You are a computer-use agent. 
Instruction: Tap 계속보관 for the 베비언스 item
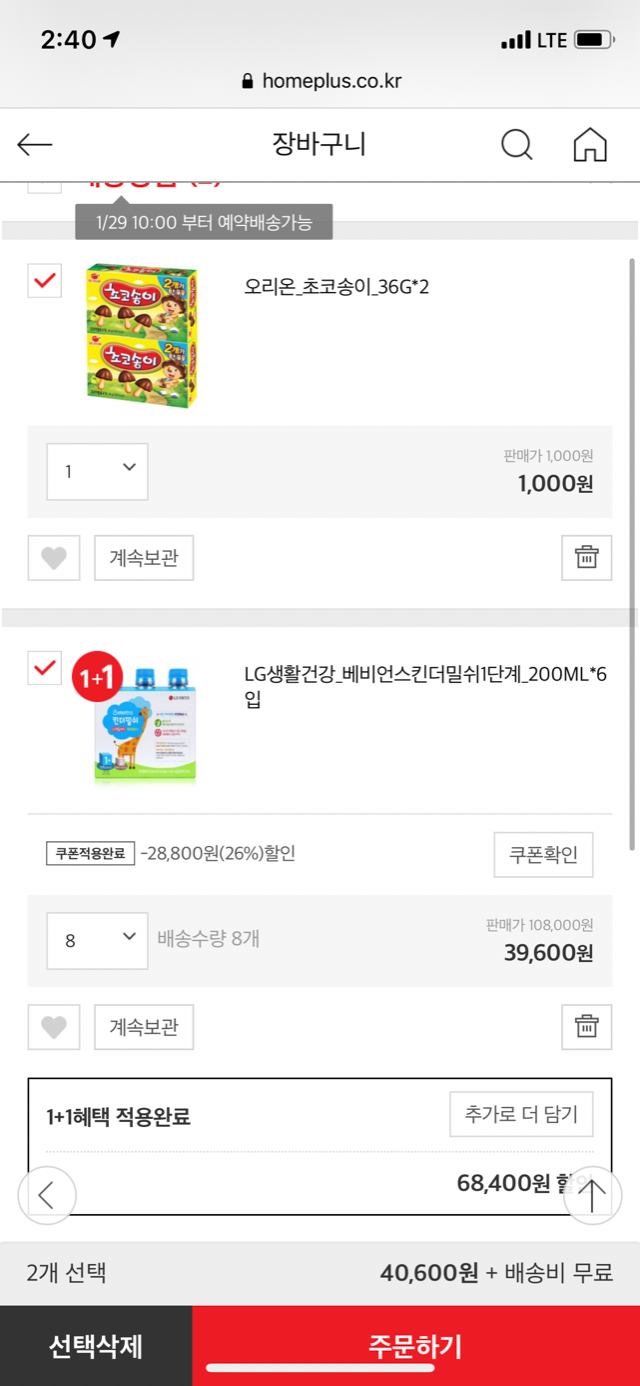click(144, 1027)
